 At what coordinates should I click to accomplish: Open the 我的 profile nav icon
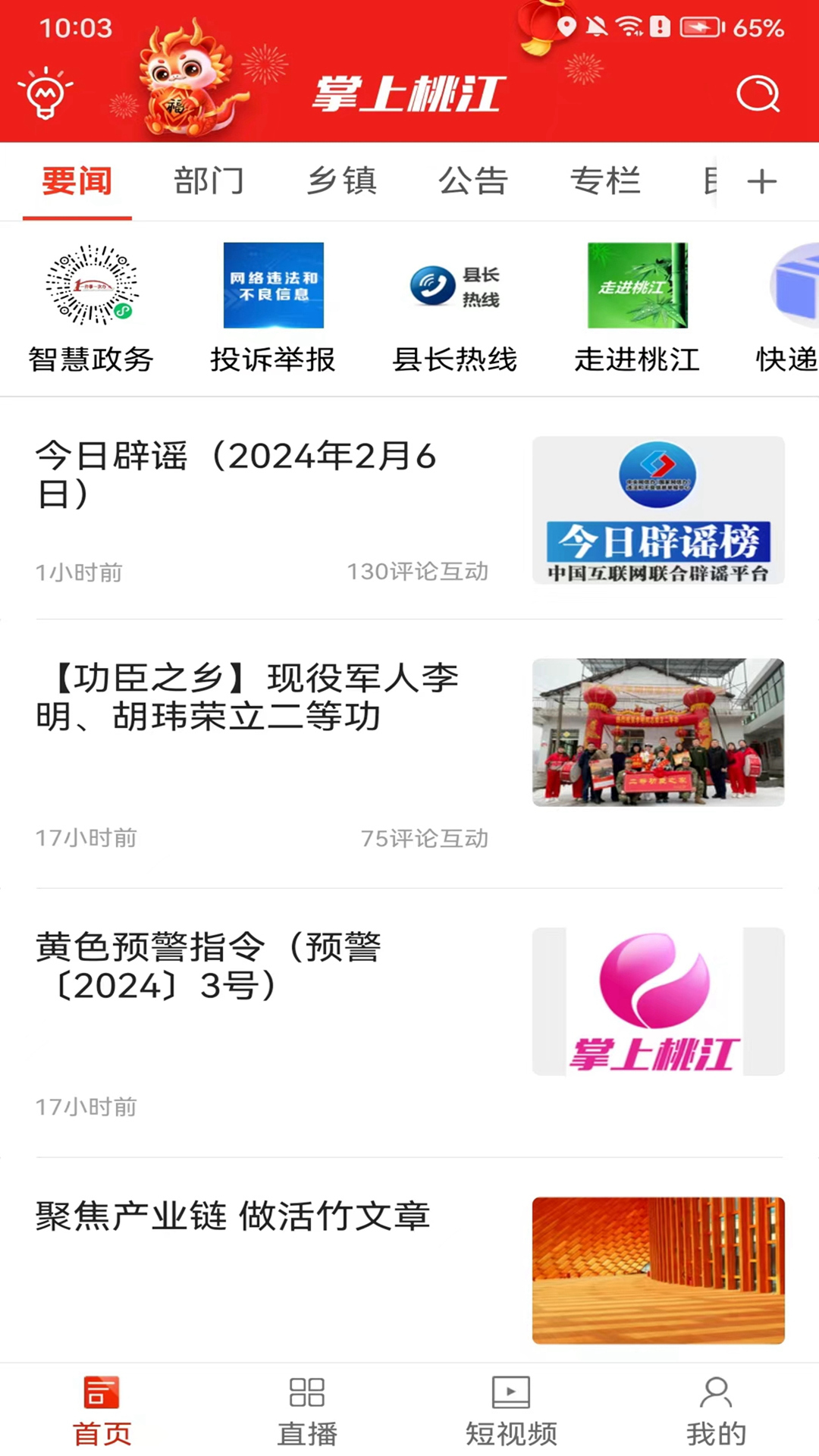tap(716, 1410)
